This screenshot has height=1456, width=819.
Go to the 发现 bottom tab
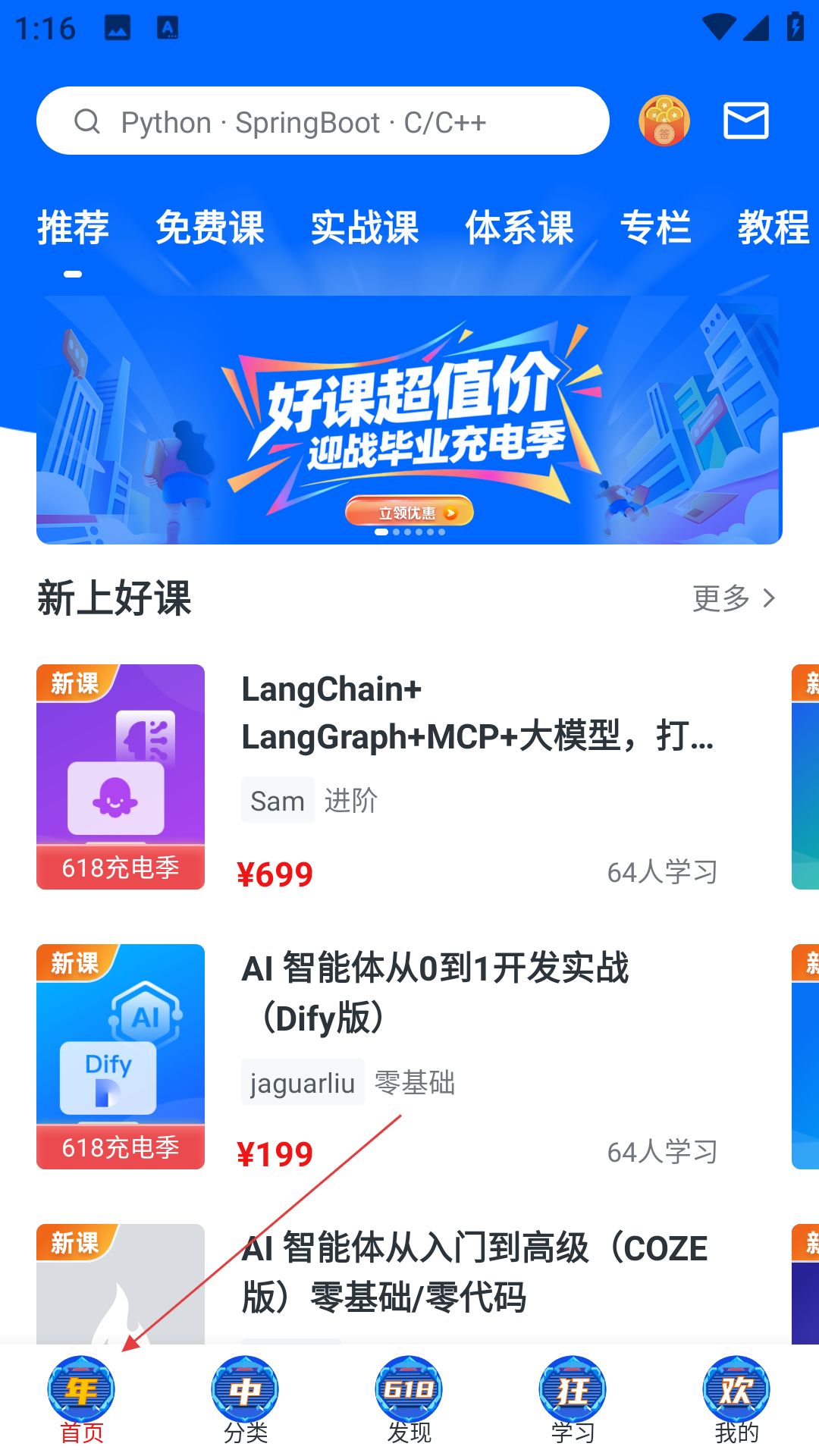click(409, 1400)
